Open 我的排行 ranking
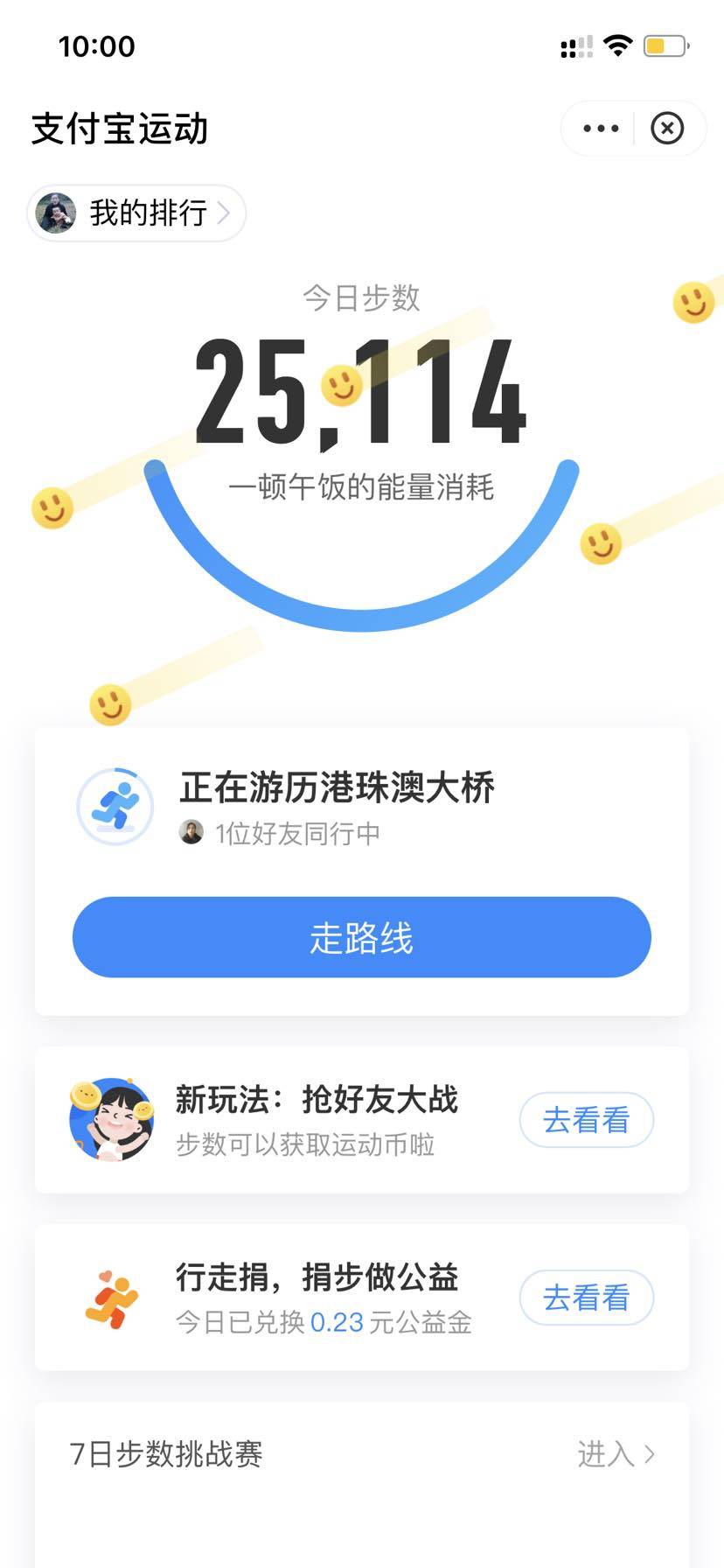The width and height of the screenshot is (724, 1568). tap(137, 213)
